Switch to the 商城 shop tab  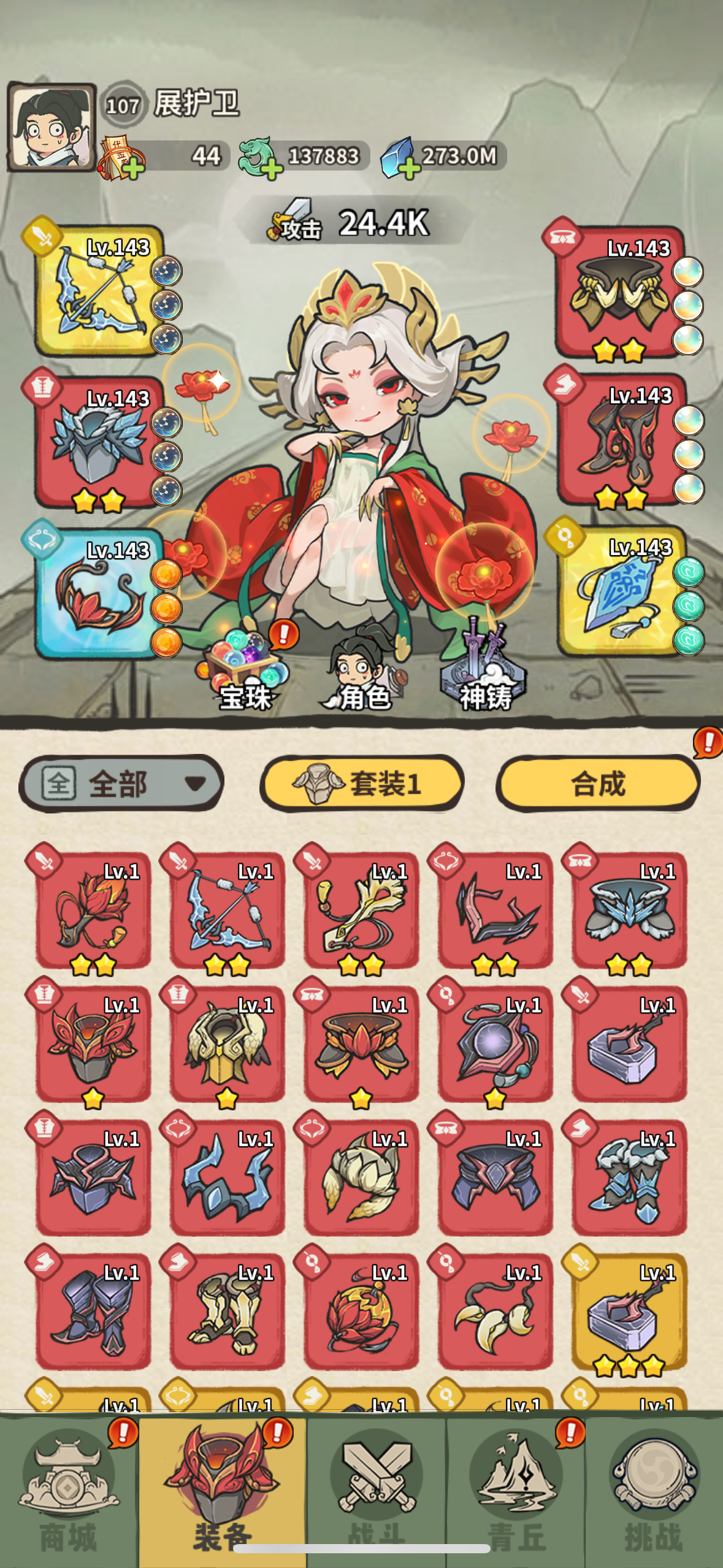(68, 1491)
